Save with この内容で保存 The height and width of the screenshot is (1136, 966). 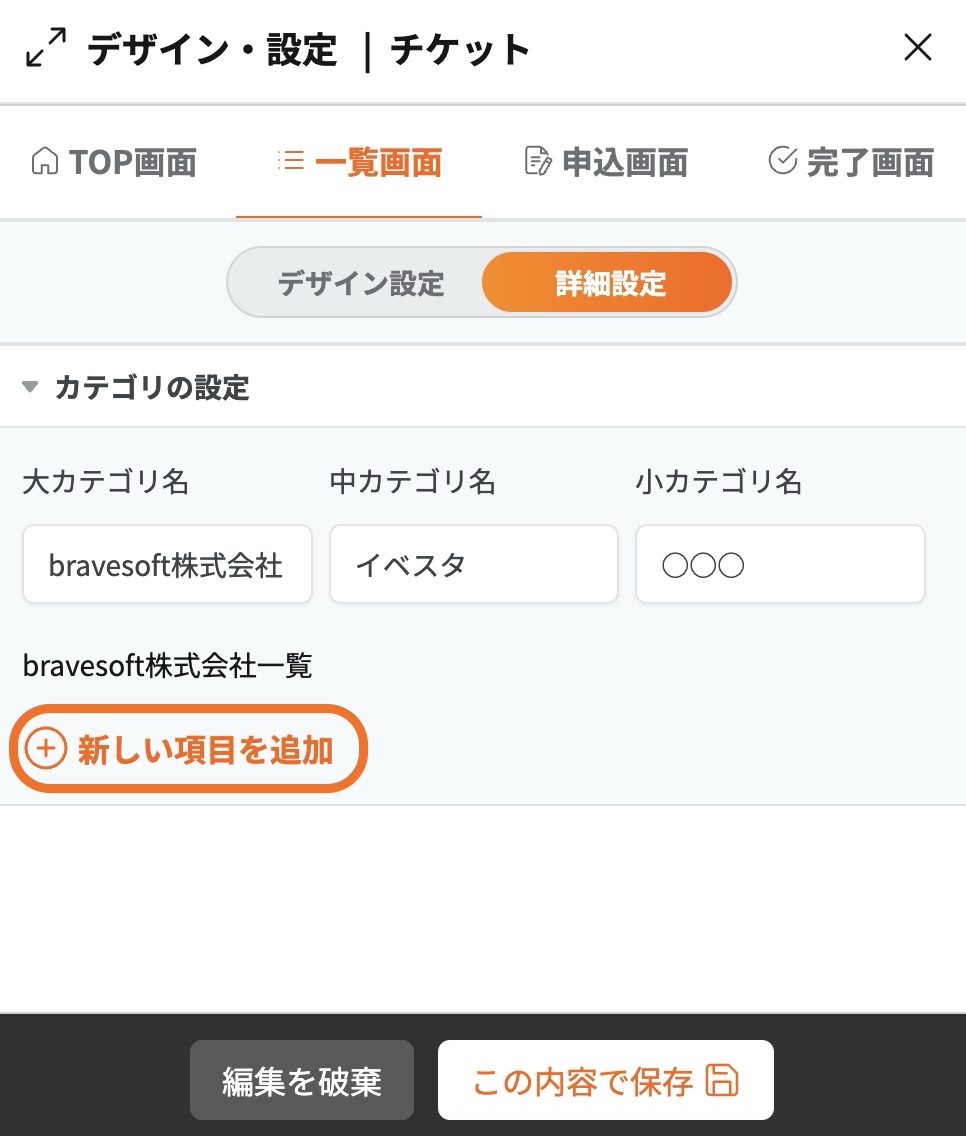605,1080
